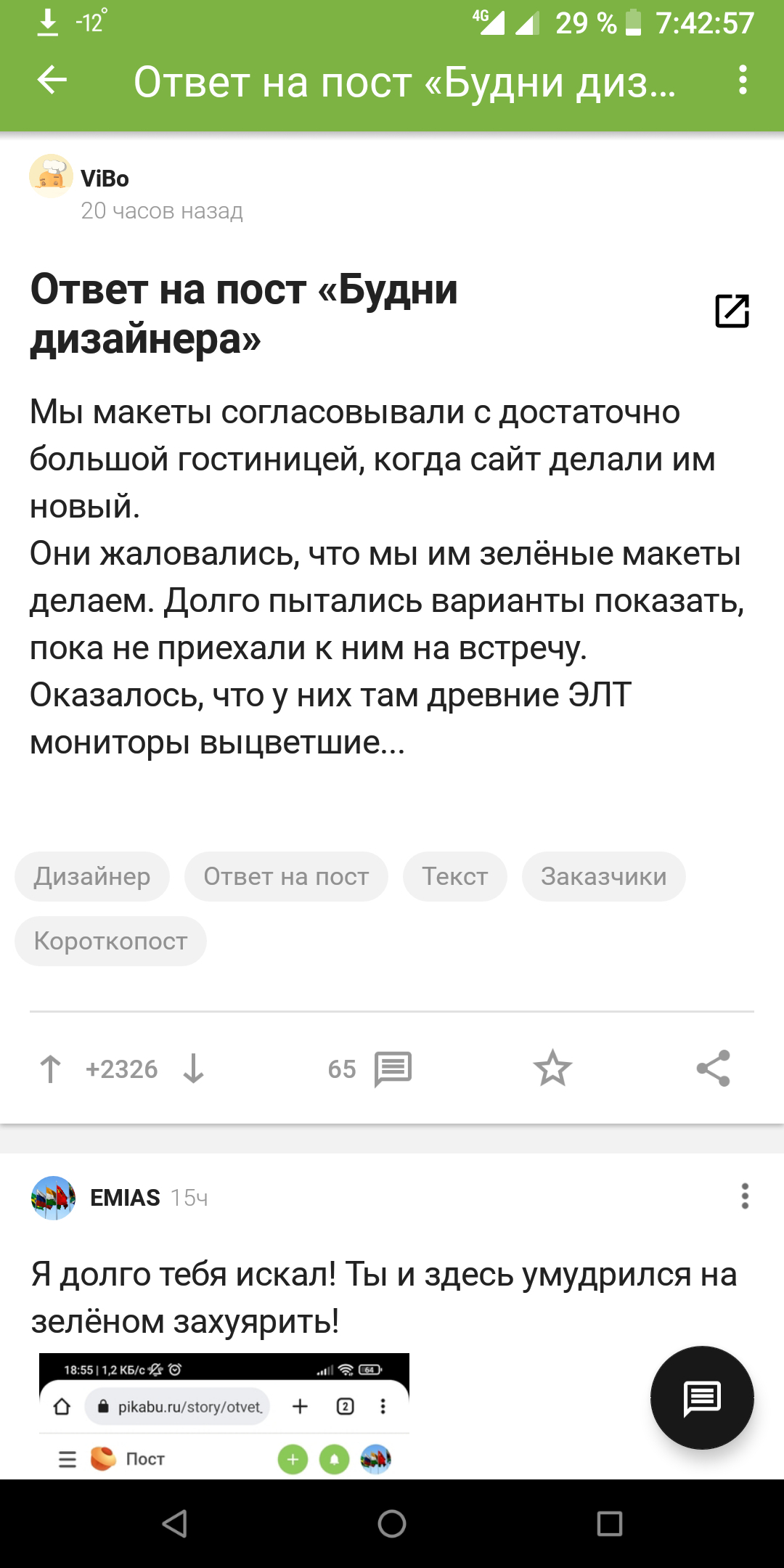Open the screenshot attached to the EMIAS comment

point(224,1416)
